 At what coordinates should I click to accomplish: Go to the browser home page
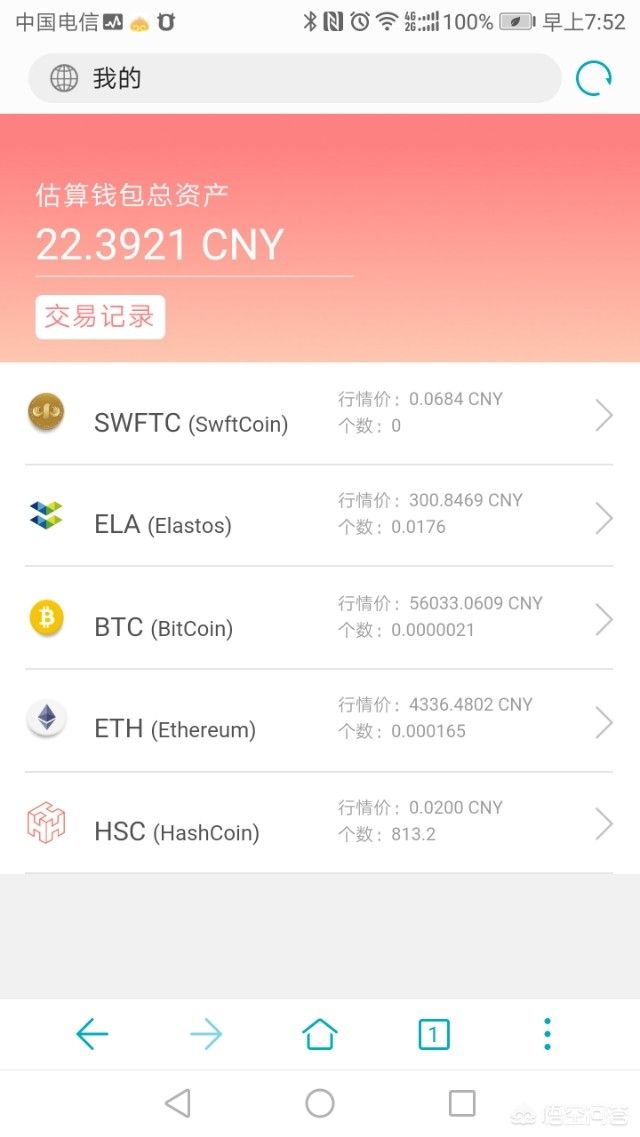[x=320, y=1034]
